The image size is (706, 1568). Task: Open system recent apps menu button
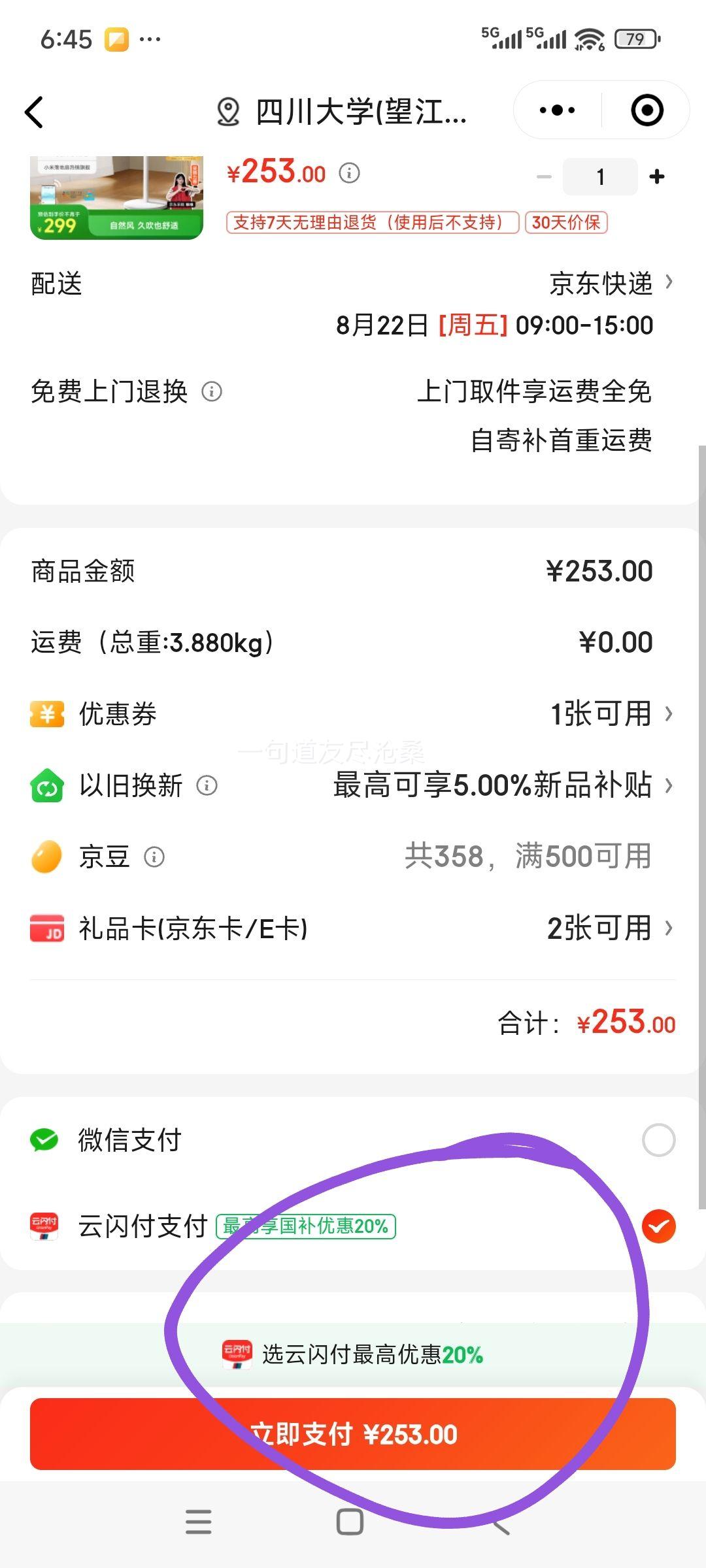pyautogui.click(x=199, y=1522)
